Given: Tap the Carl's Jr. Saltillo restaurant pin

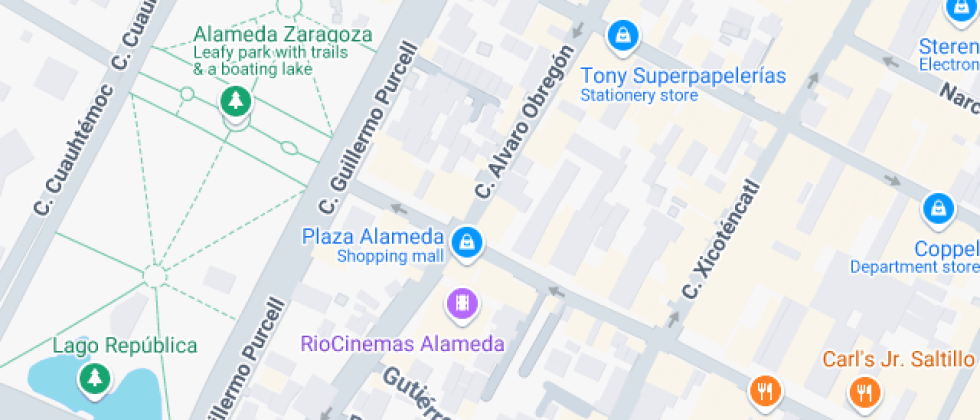Looking at the screenshot, I should coord(864,390).
